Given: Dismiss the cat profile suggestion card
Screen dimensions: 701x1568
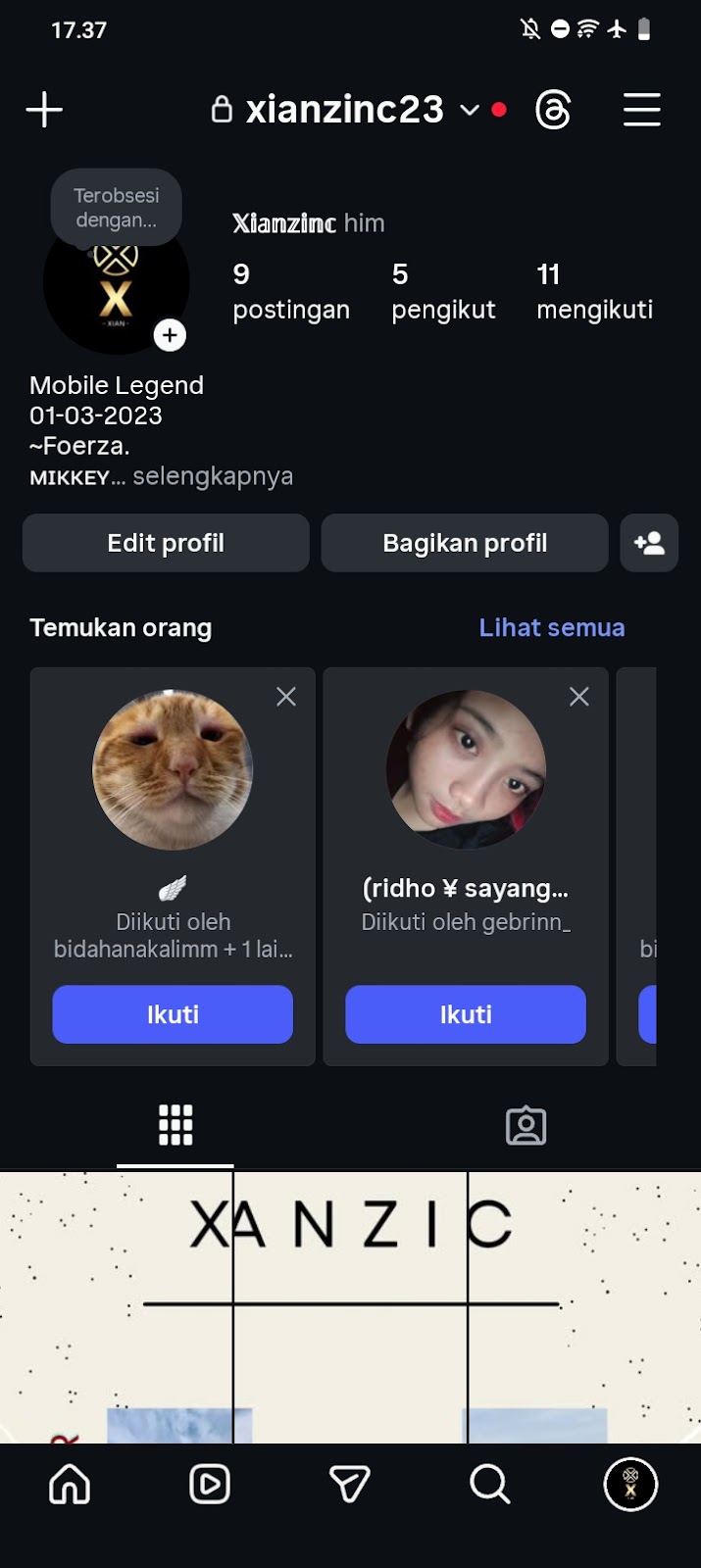Looking at the screenshot, I should pos(286,697).
